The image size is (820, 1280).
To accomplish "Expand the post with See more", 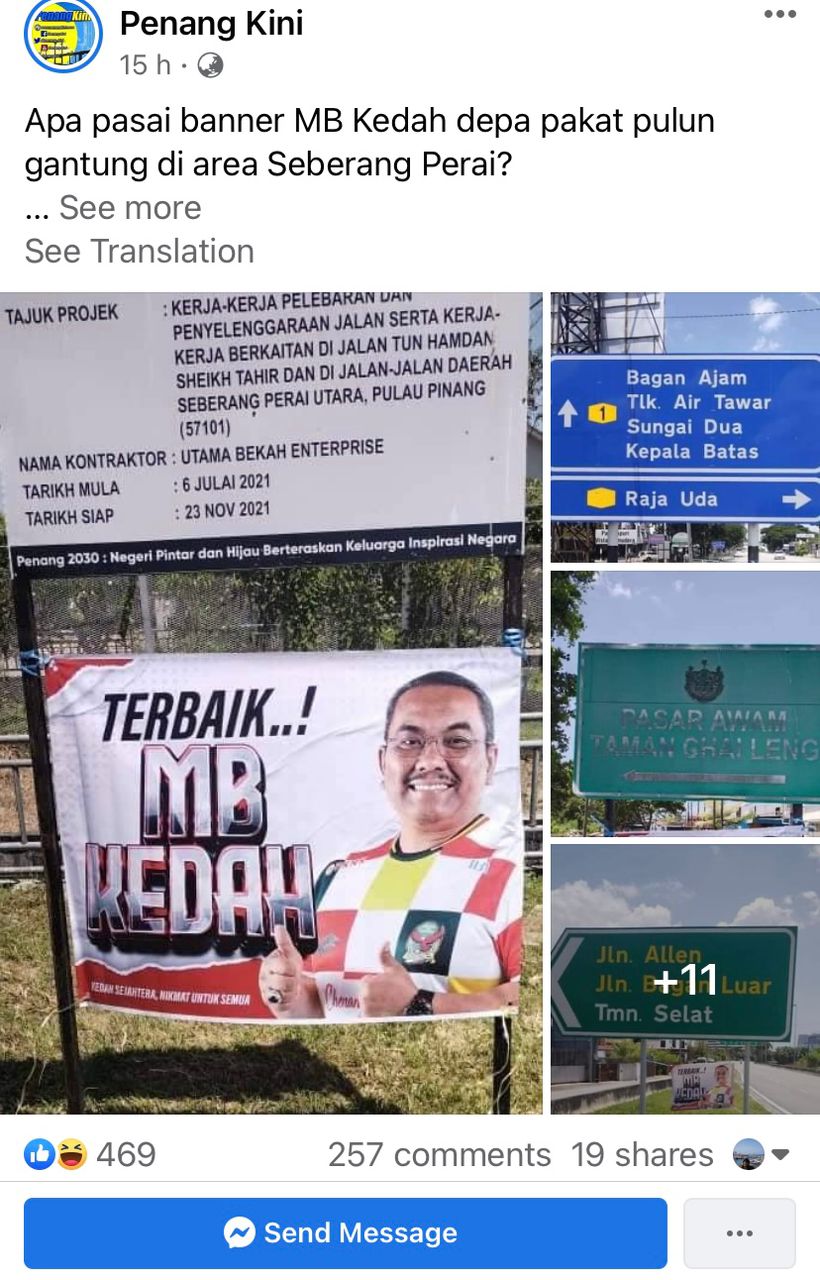I will click(x=130, y=208).
